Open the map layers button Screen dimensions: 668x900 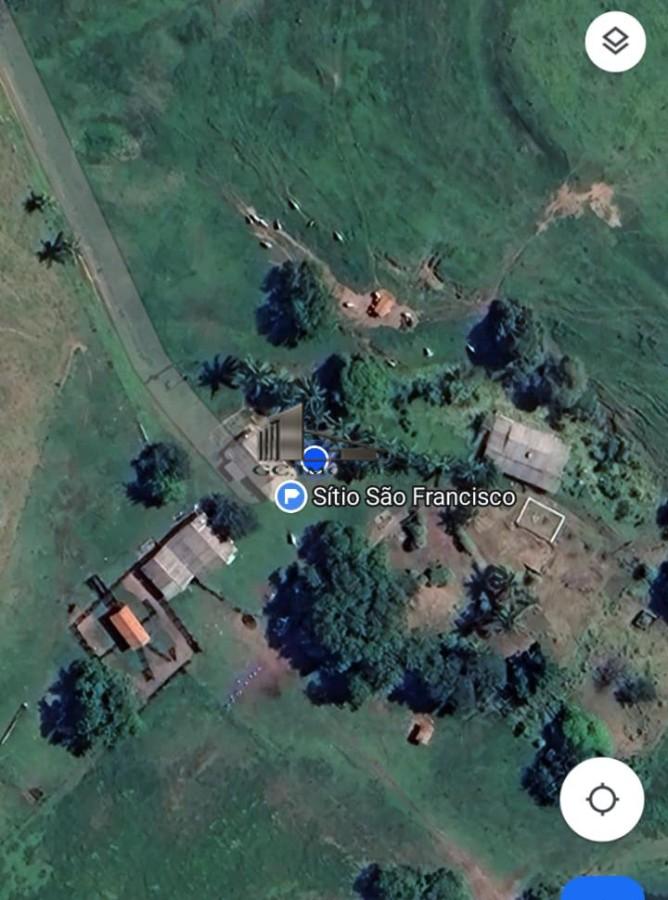pyautogui.click(x=615, y=42)
